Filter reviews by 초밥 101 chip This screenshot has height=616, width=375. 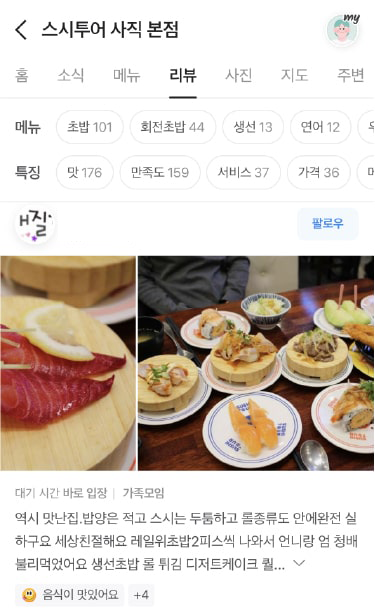point(90,127)
